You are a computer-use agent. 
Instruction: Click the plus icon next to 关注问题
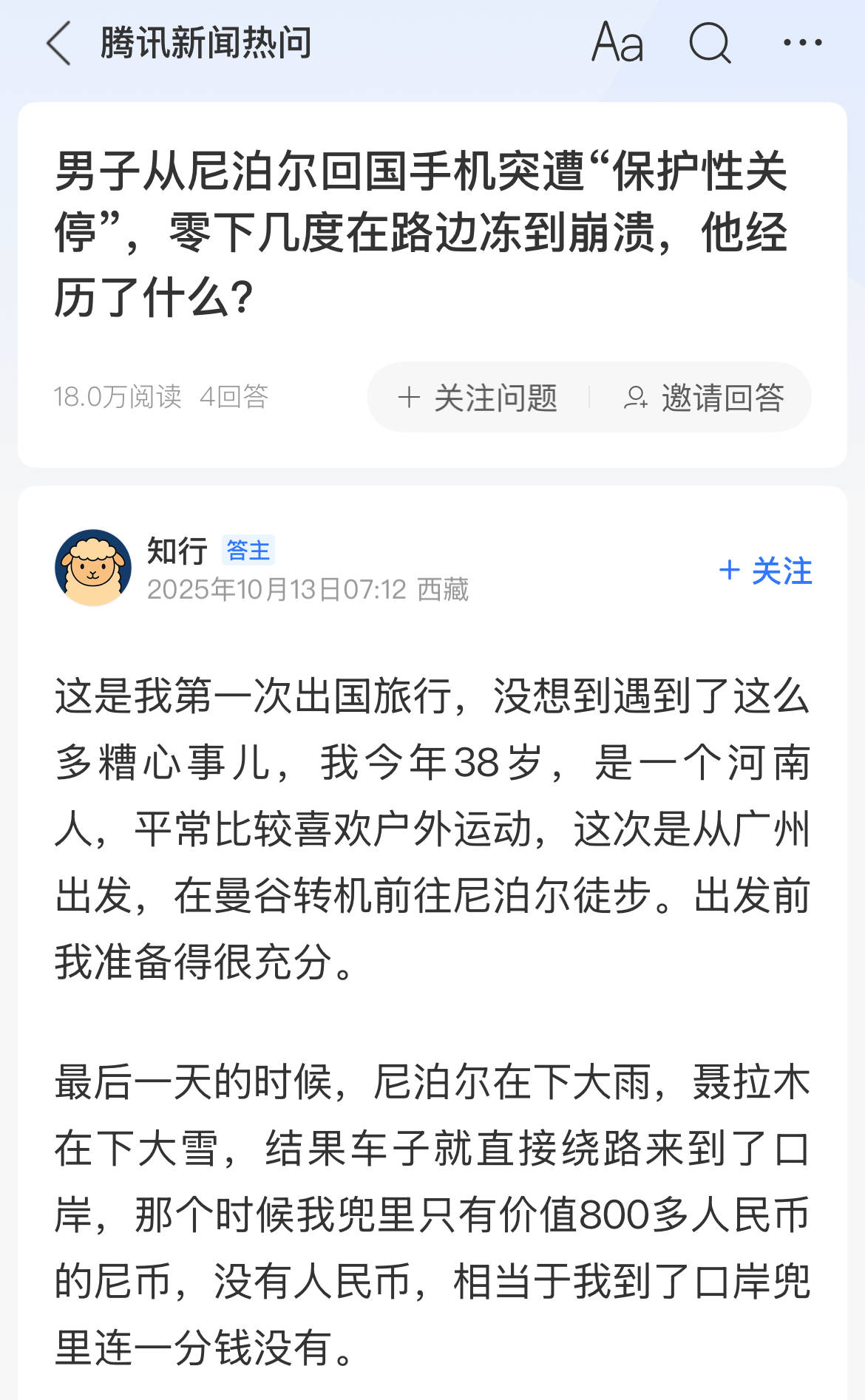point(408,397)
